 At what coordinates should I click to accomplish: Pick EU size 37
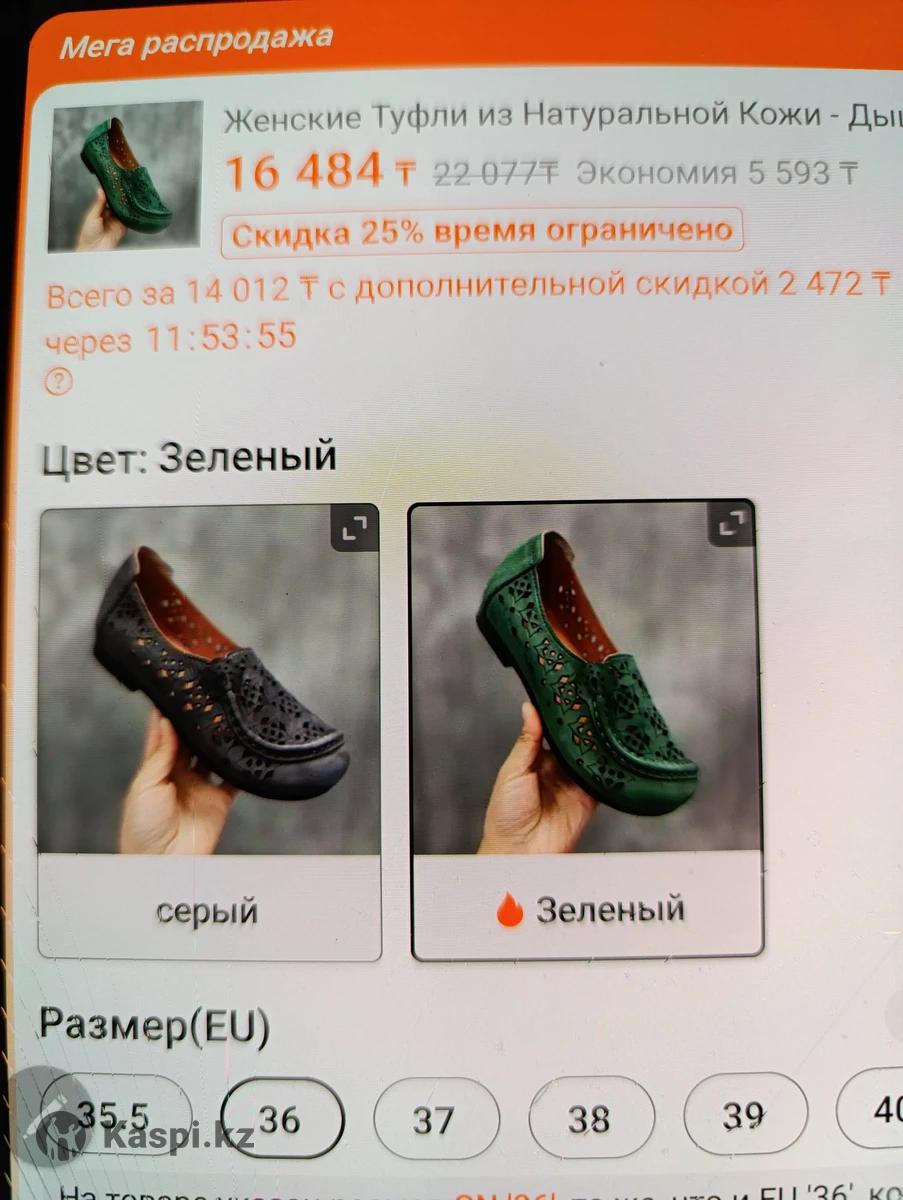click(x=435, y=1119)
